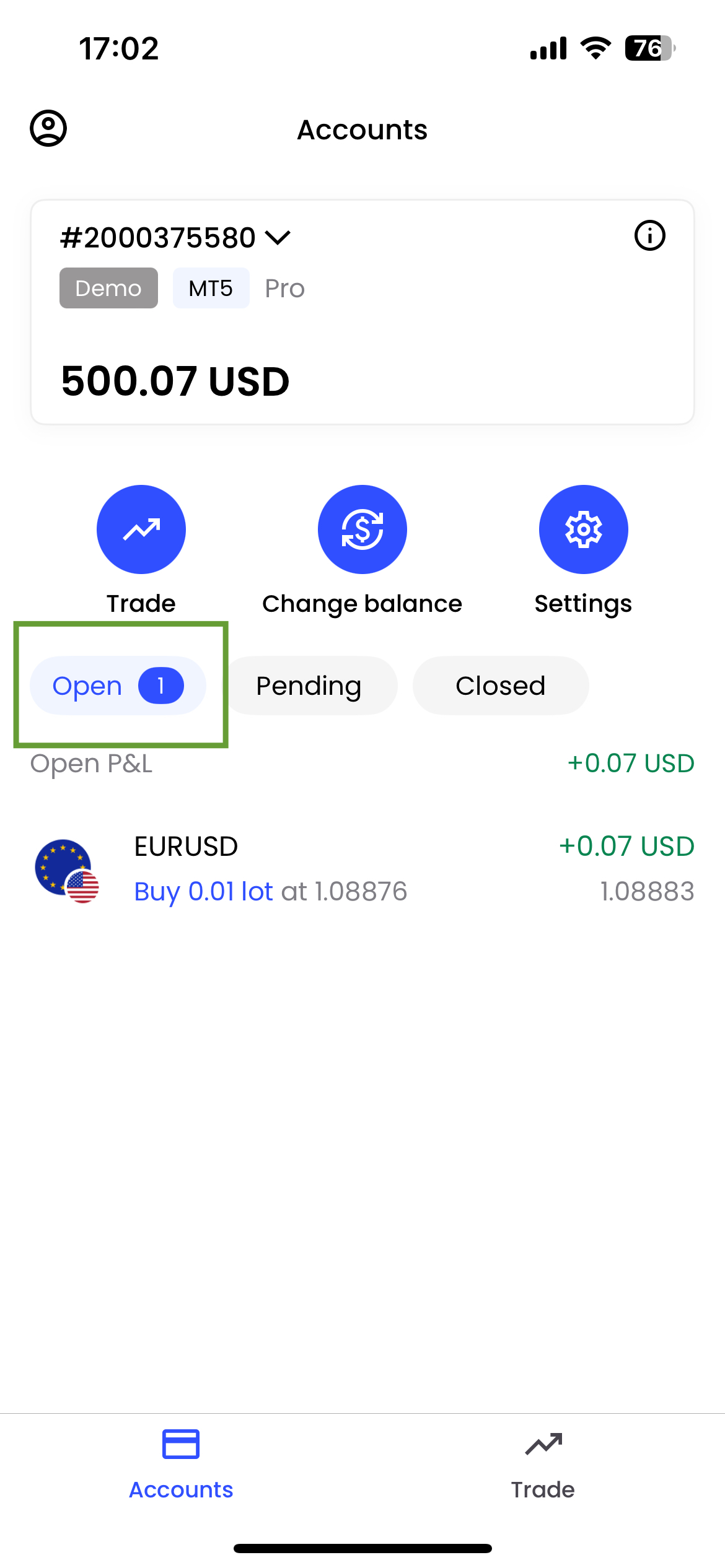
Task: Tap the Demo account badge
Action: click(108, 287)
